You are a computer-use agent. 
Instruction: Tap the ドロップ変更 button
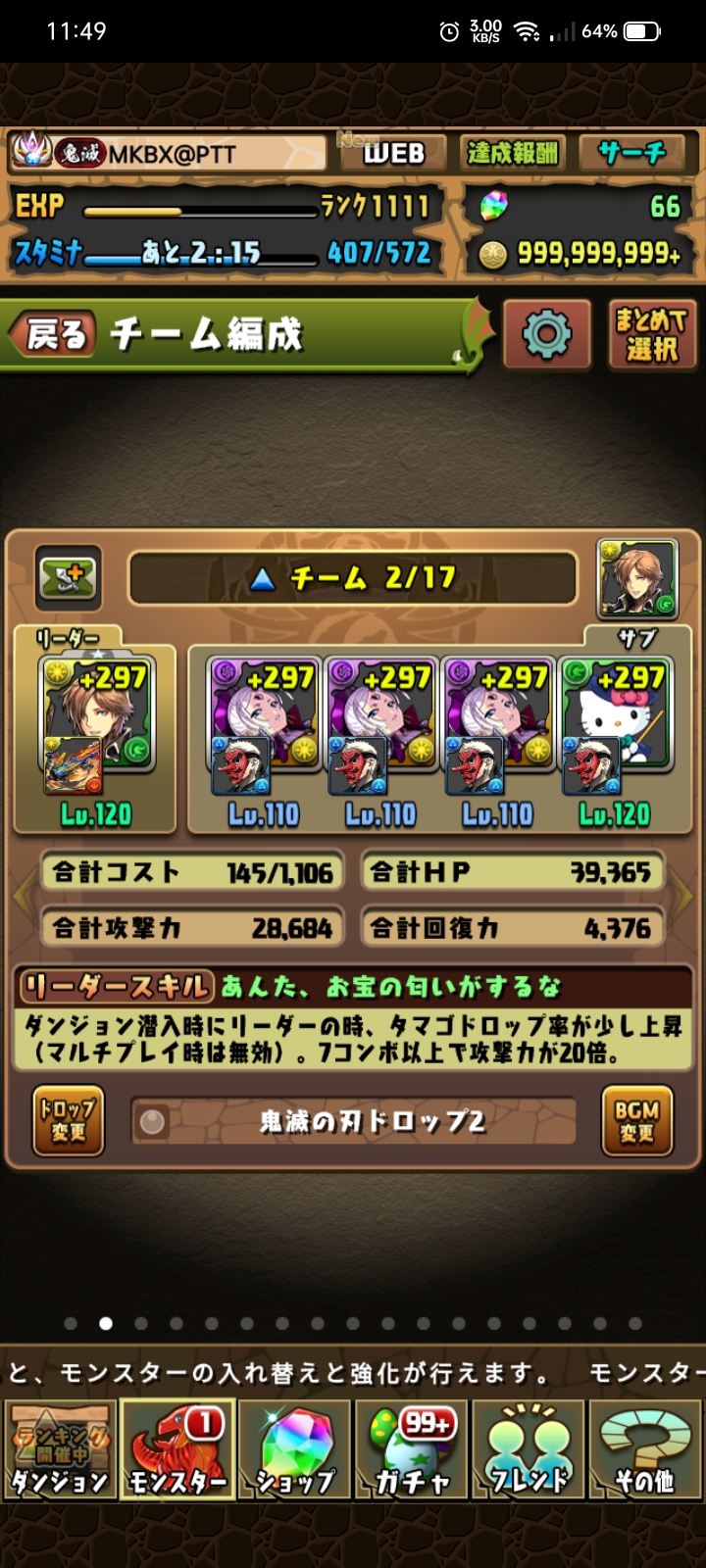(68, 1121)
